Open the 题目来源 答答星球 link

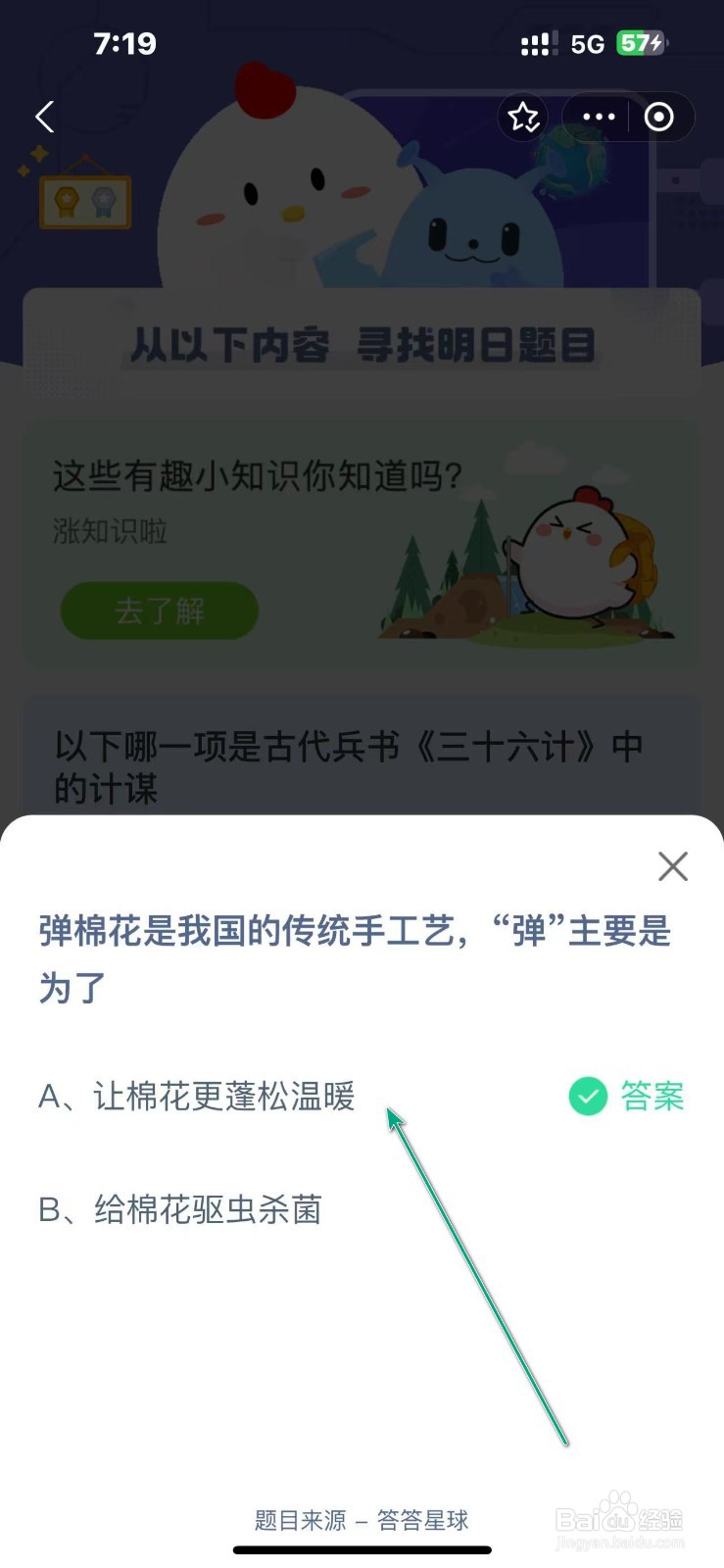pyautogui.click(x=362, y=1520)
